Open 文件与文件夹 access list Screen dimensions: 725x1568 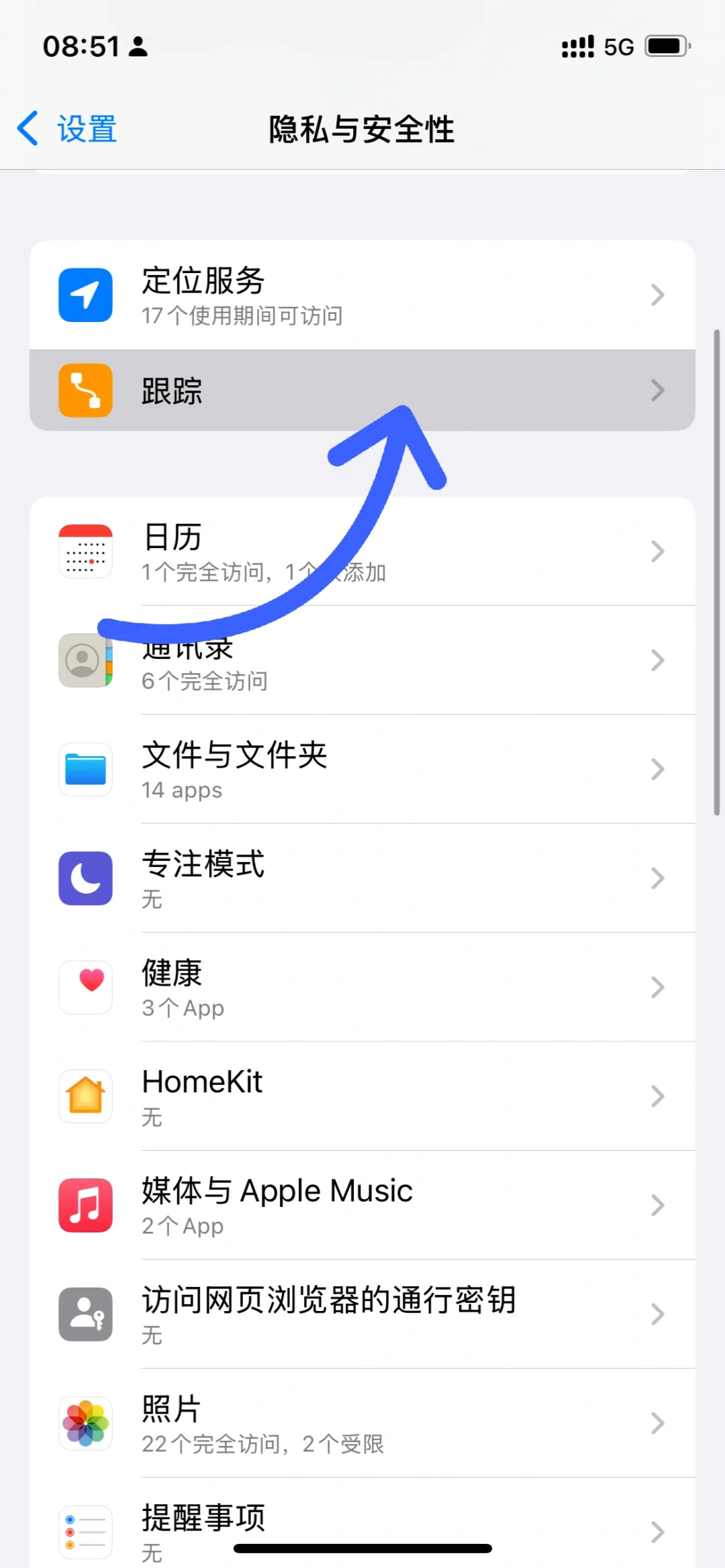[362, 770]
